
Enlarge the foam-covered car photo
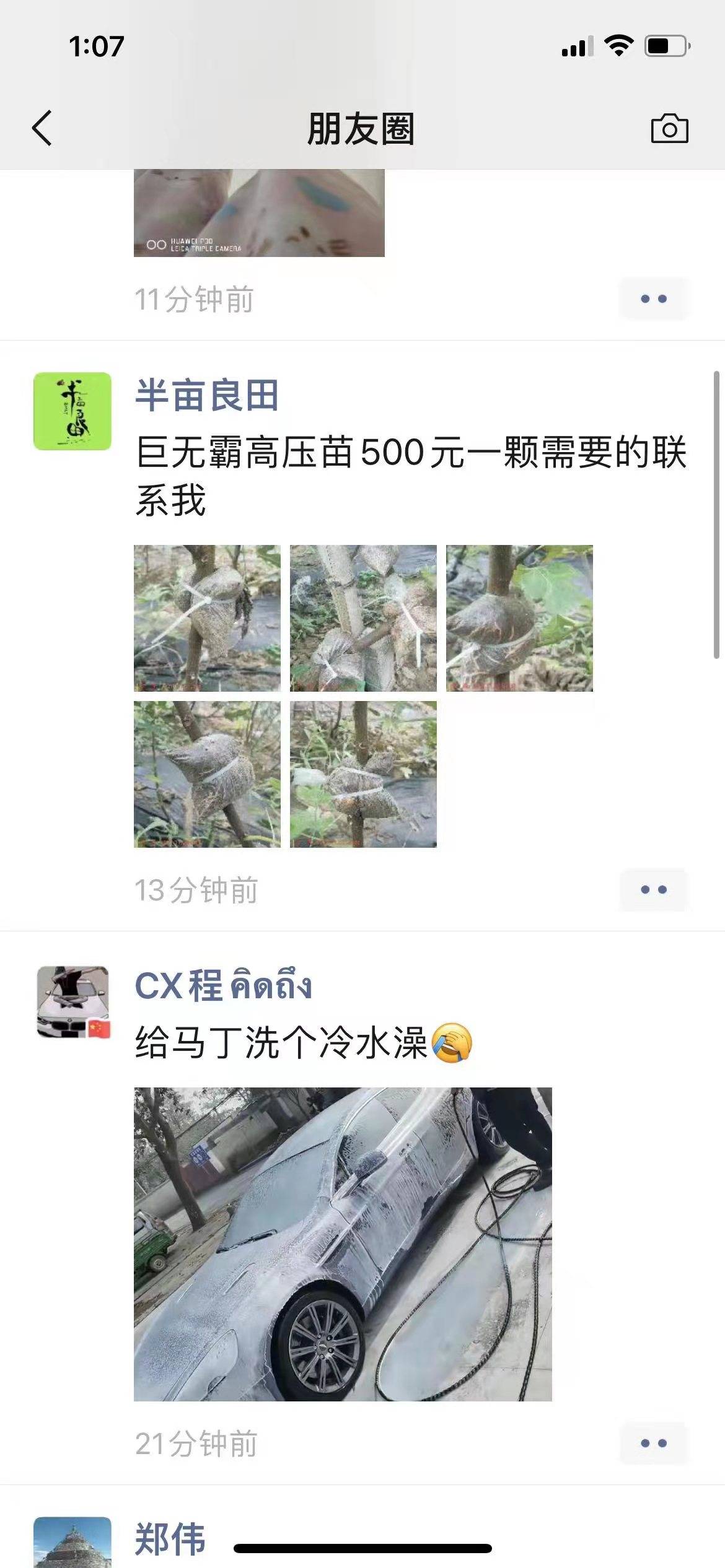[343, 1244]
